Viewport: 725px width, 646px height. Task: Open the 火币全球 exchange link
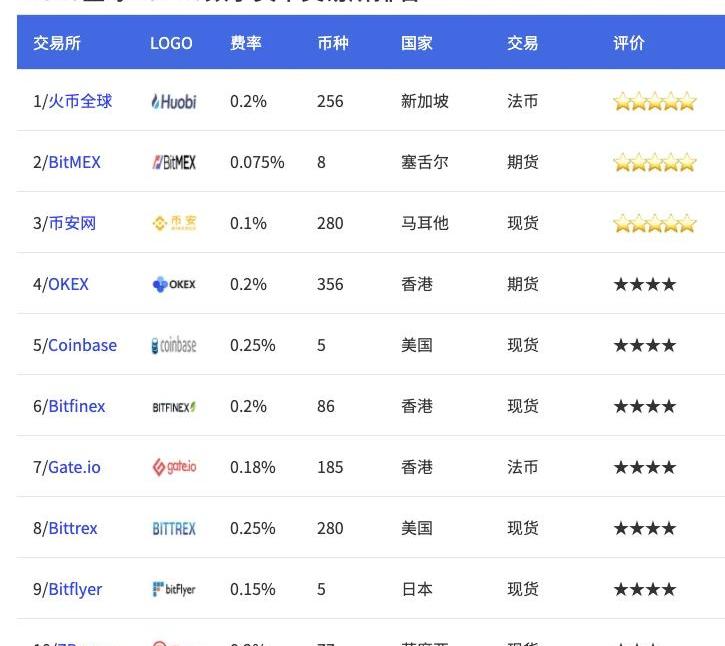80,101
